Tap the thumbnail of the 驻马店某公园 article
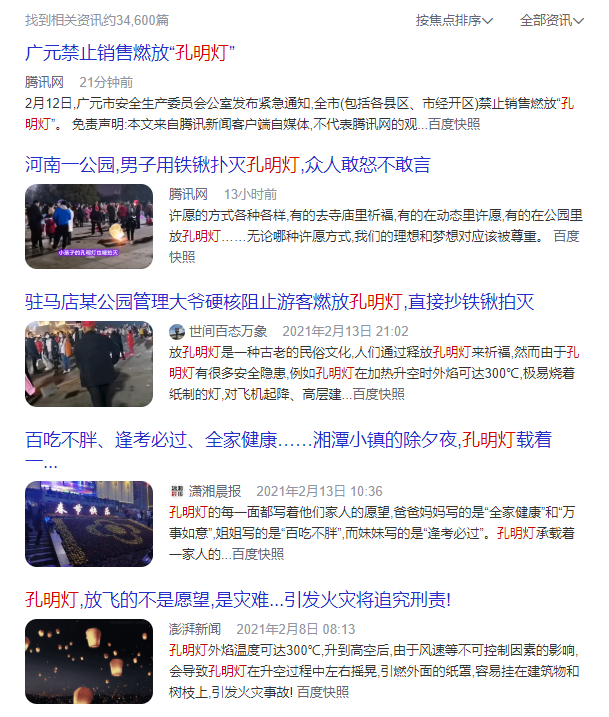609x717 pixels. click(89, 364)
